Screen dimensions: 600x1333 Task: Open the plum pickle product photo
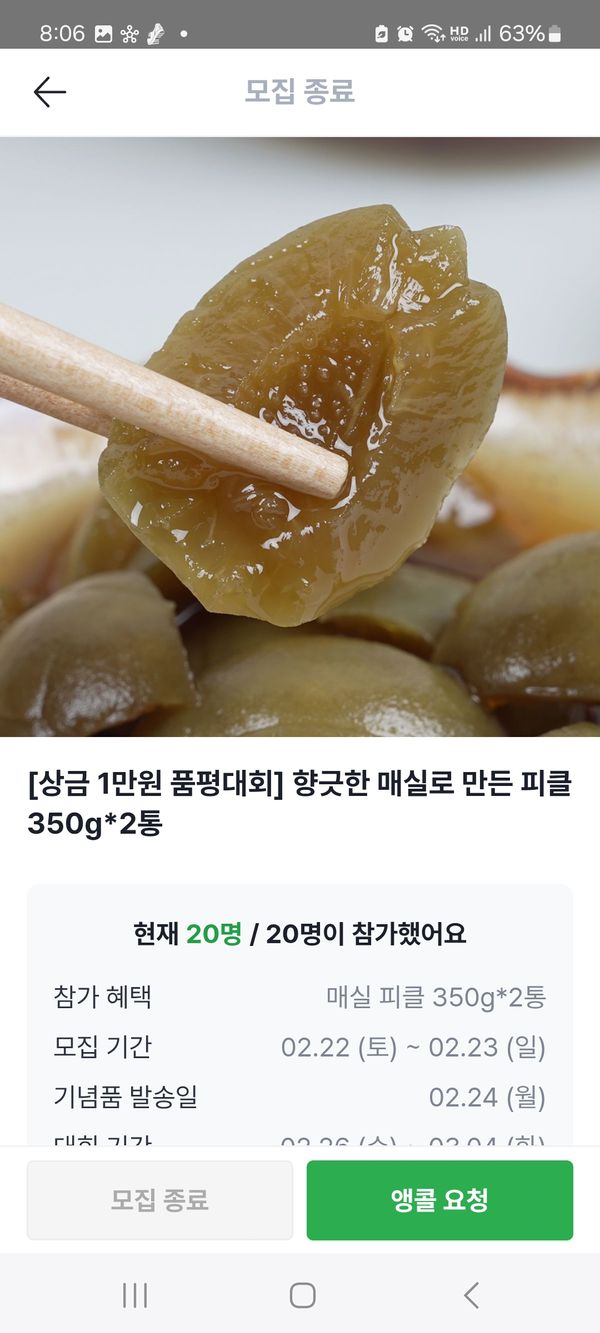pyautogui.click(x=300, y=437)
